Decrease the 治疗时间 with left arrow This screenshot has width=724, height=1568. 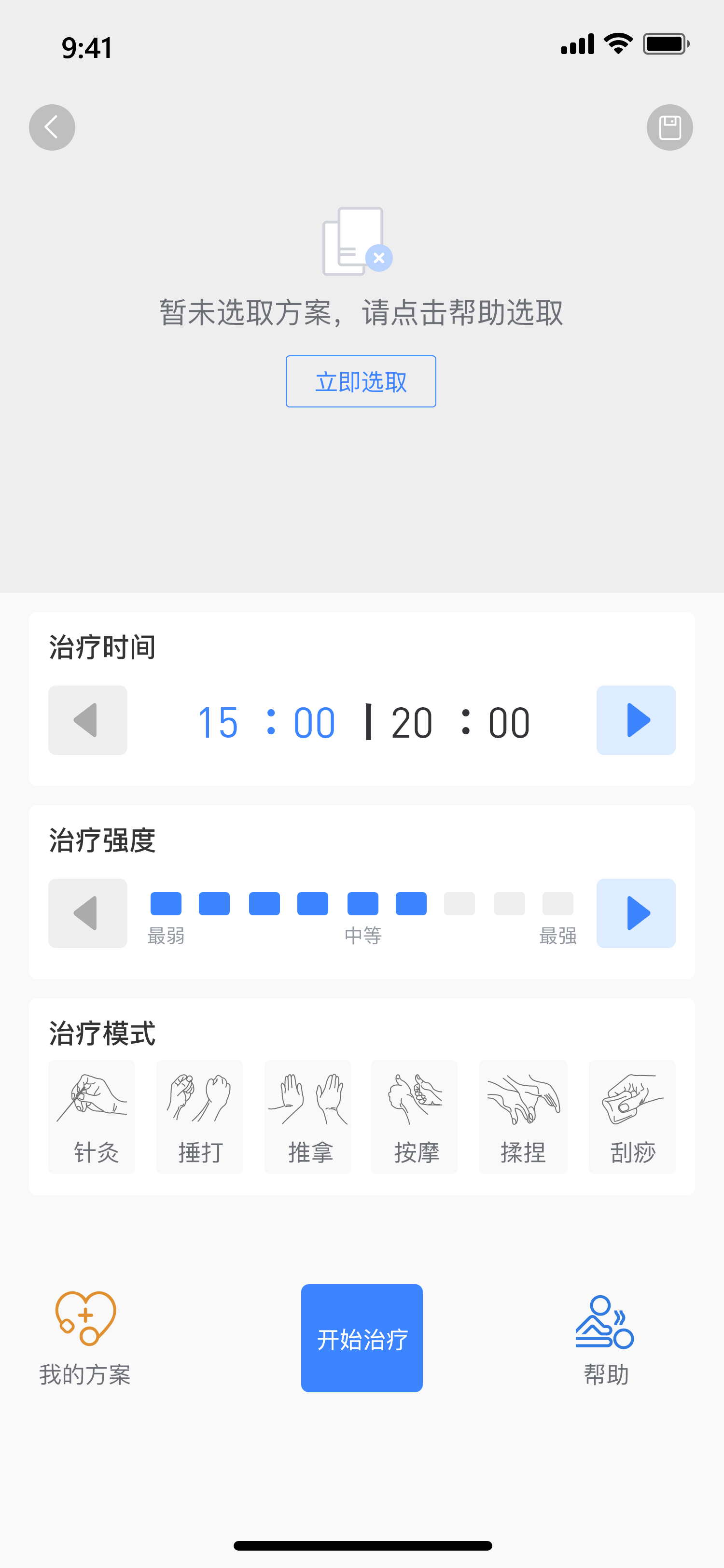click(88, 720)
